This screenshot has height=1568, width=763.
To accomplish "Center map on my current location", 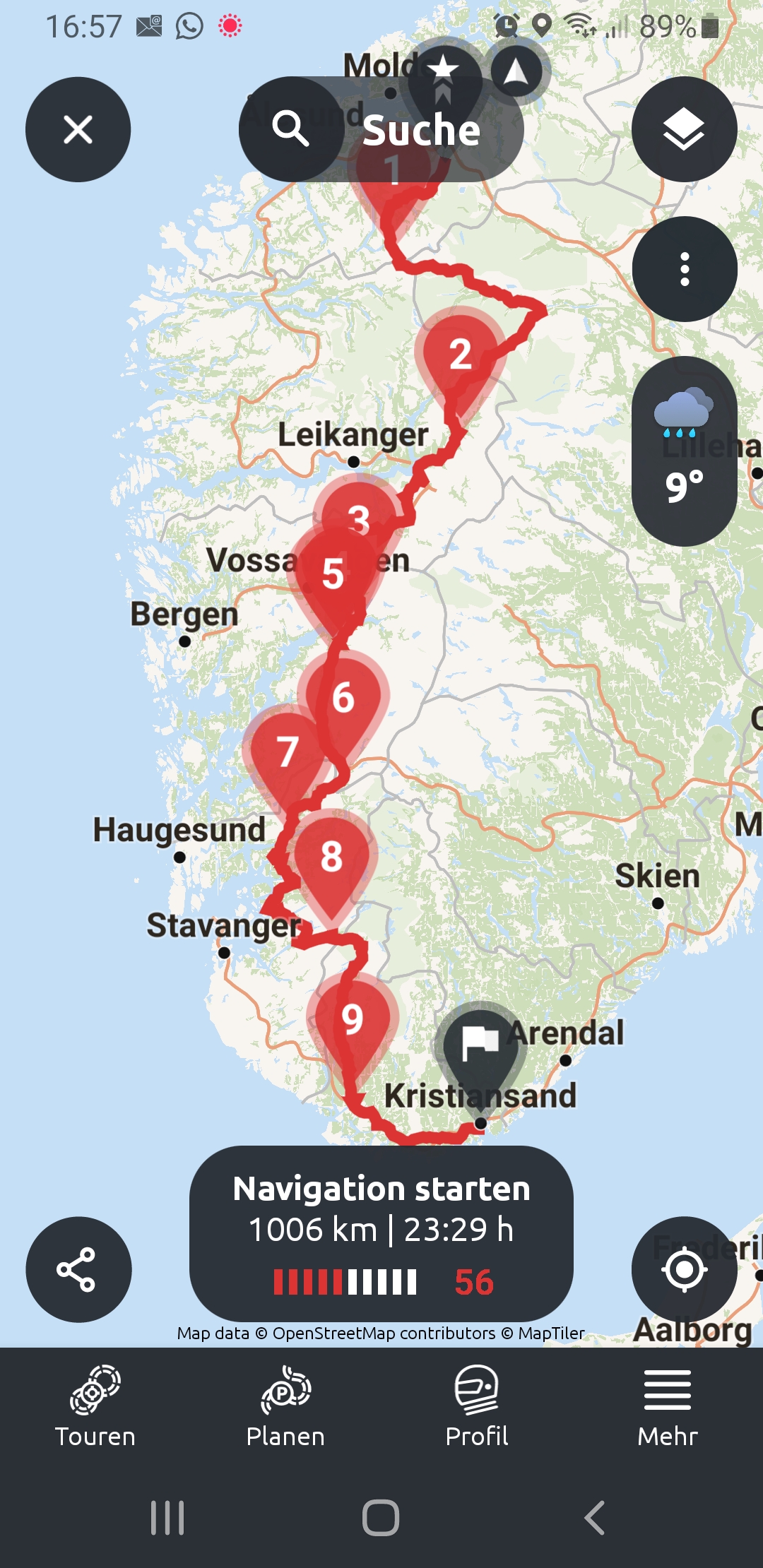I will point(684,1269).
